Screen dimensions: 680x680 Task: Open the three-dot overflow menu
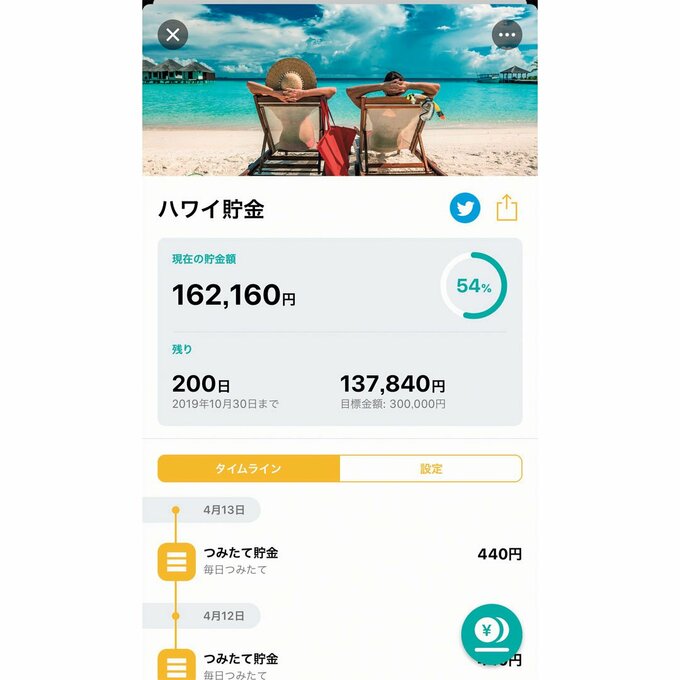(x=507, y=35)
